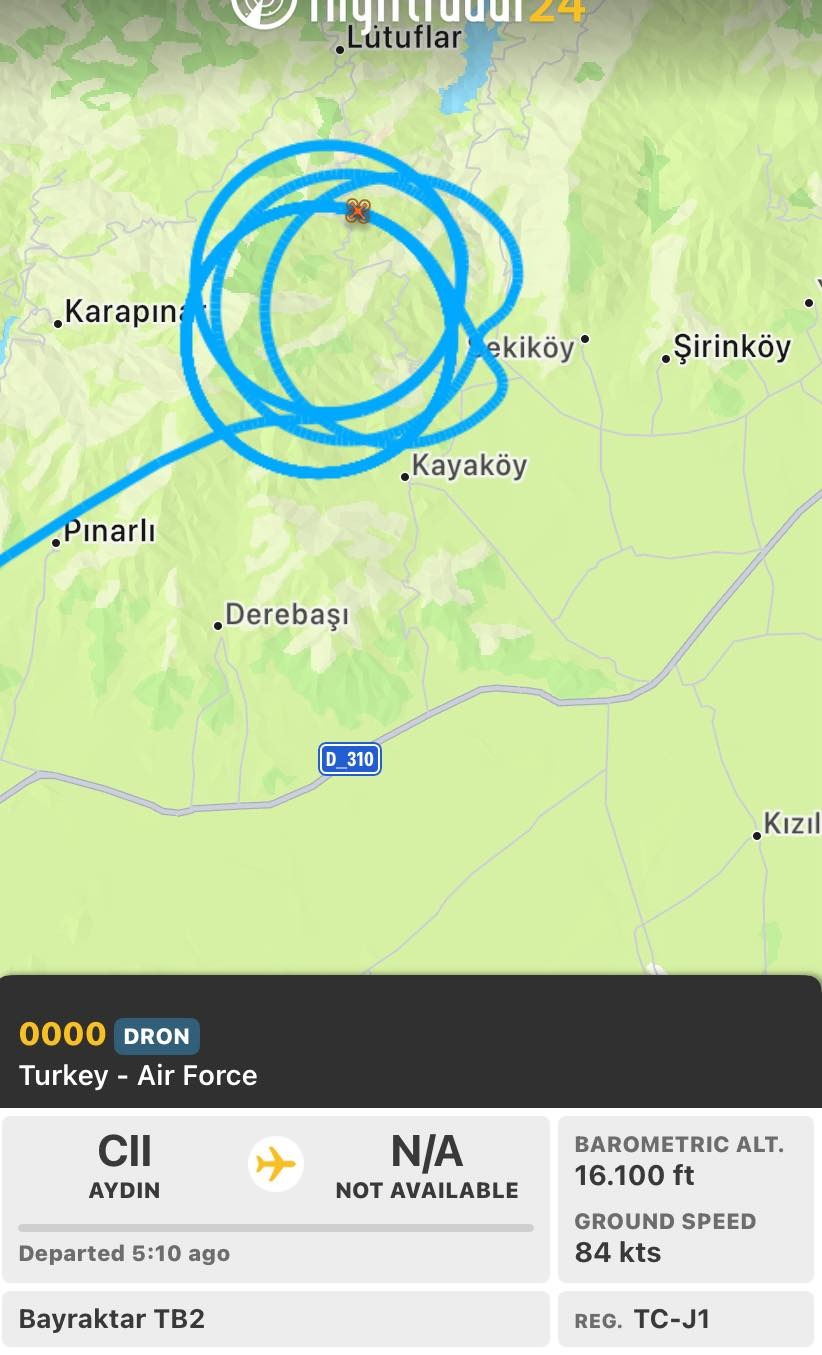The width and height of the screenshot is (822, 1355).
Task: Tap the drone marker on the map
Action: click(357, 211)
